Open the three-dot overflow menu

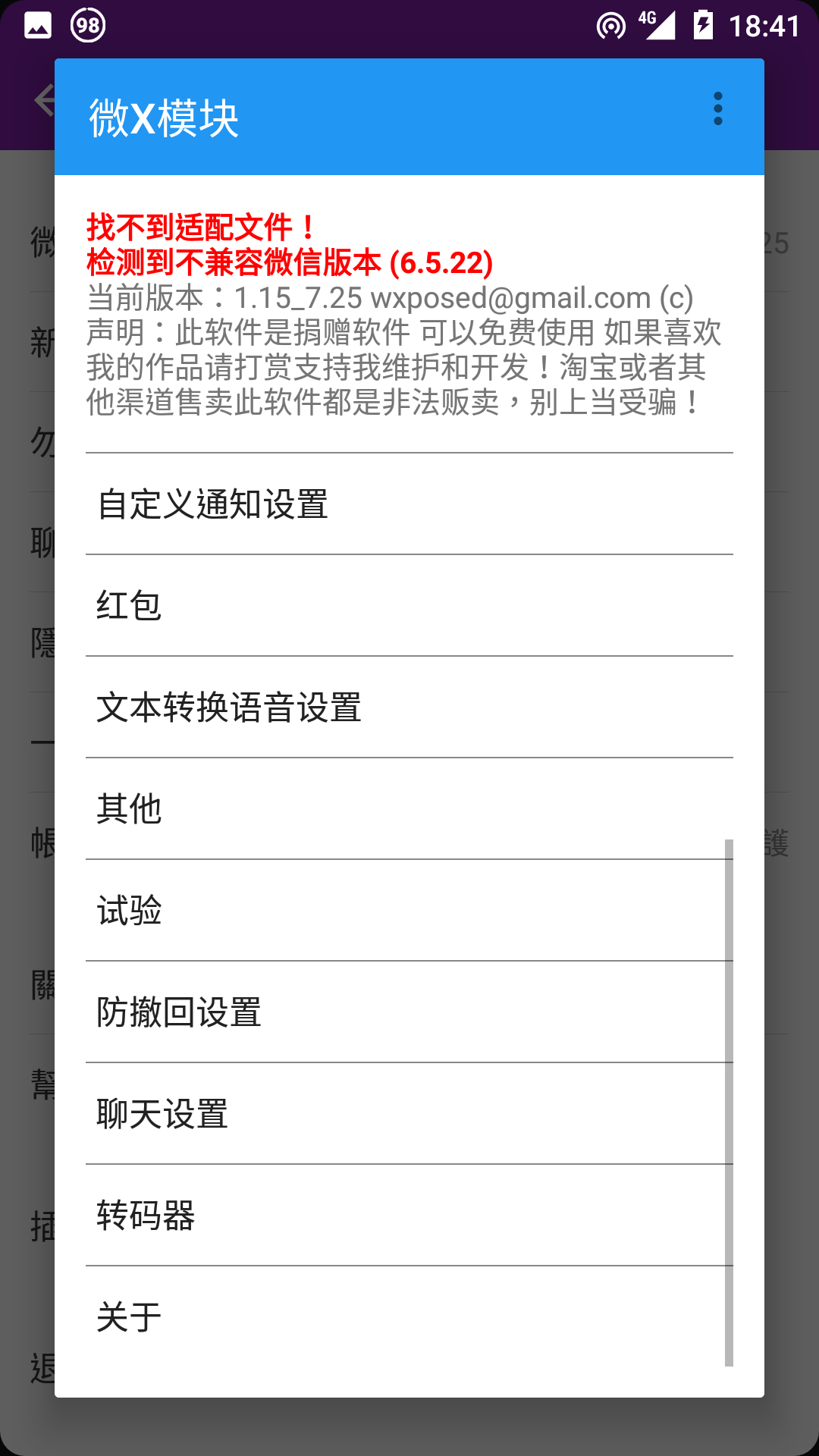tap(717, 109)
